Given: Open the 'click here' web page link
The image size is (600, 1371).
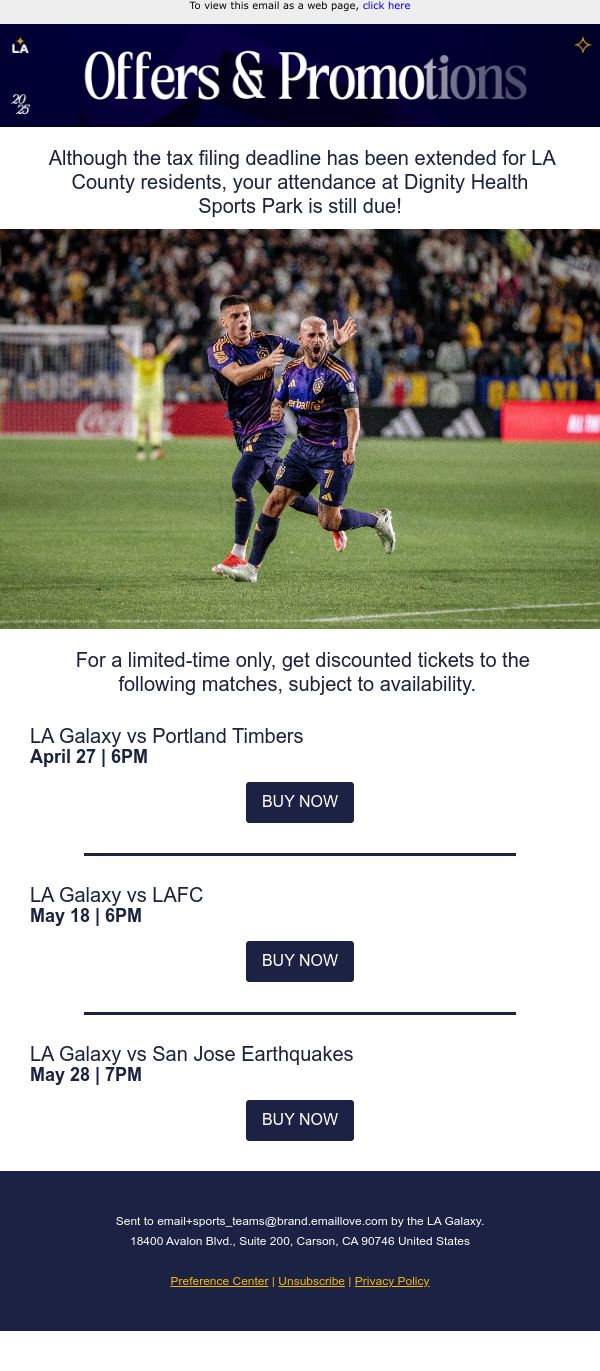Looking at the screenshot, I should point(386,6).
